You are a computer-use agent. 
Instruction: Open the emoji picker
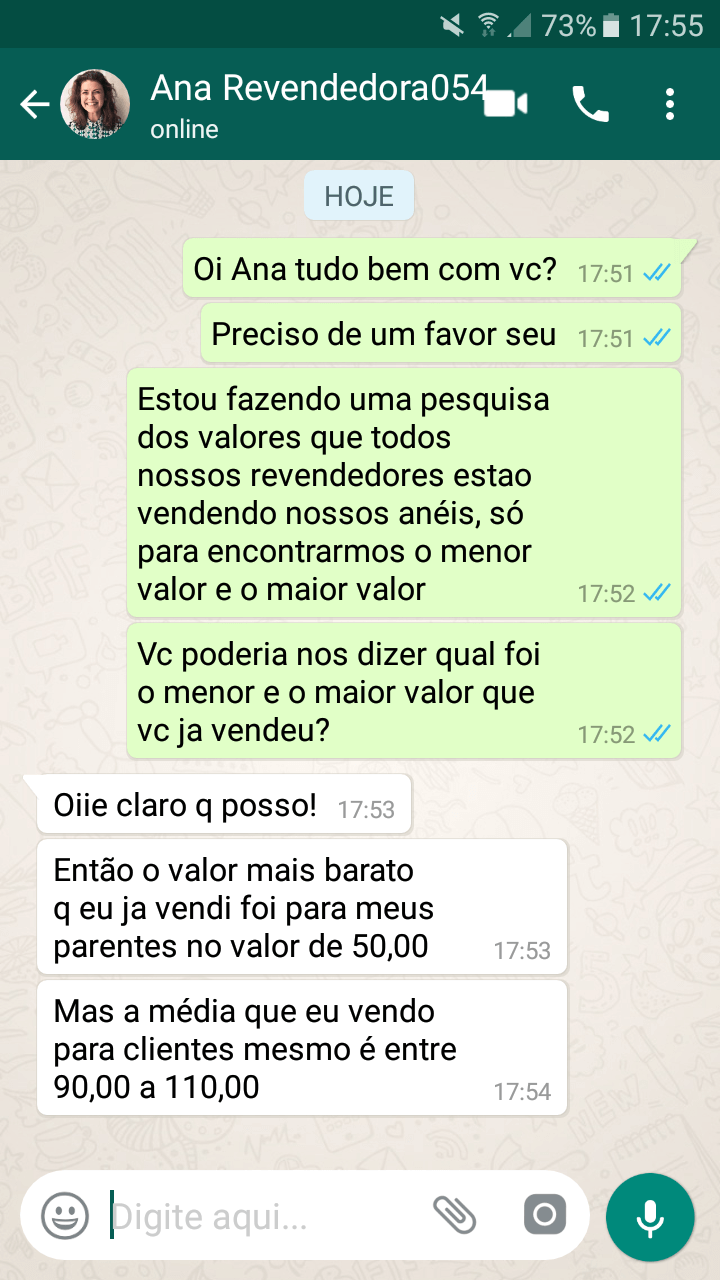65,1216
